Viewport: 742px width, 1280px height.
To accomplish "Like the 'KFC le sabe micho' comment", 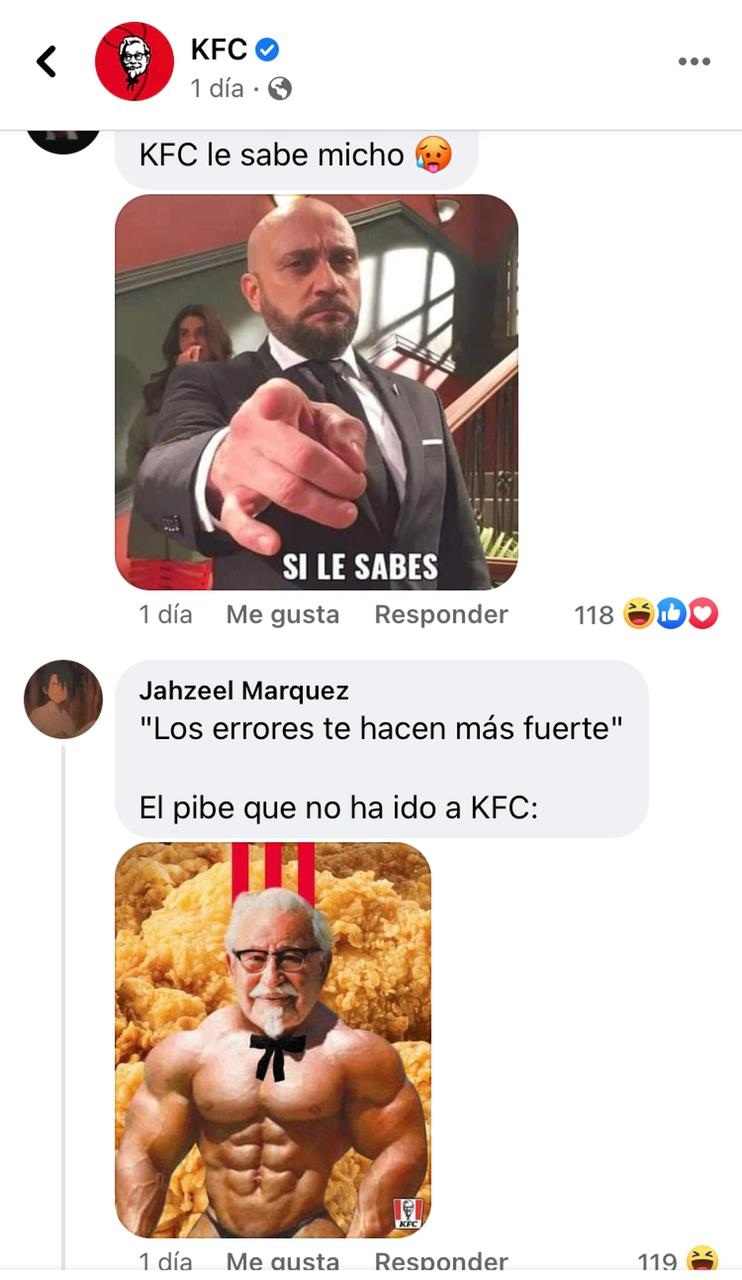I will coord(282,614).
